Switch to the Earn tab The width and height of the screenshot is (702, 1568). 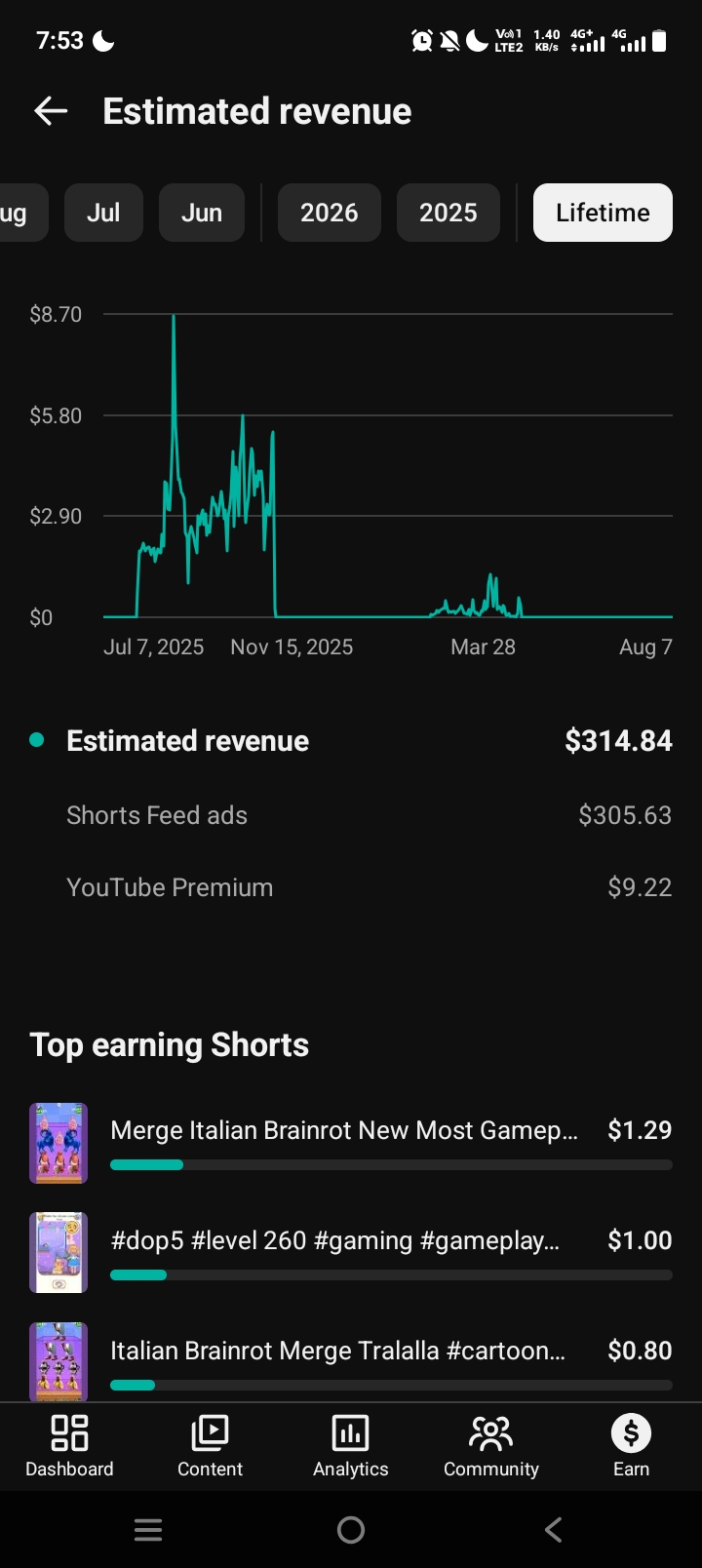(631, 1447)
